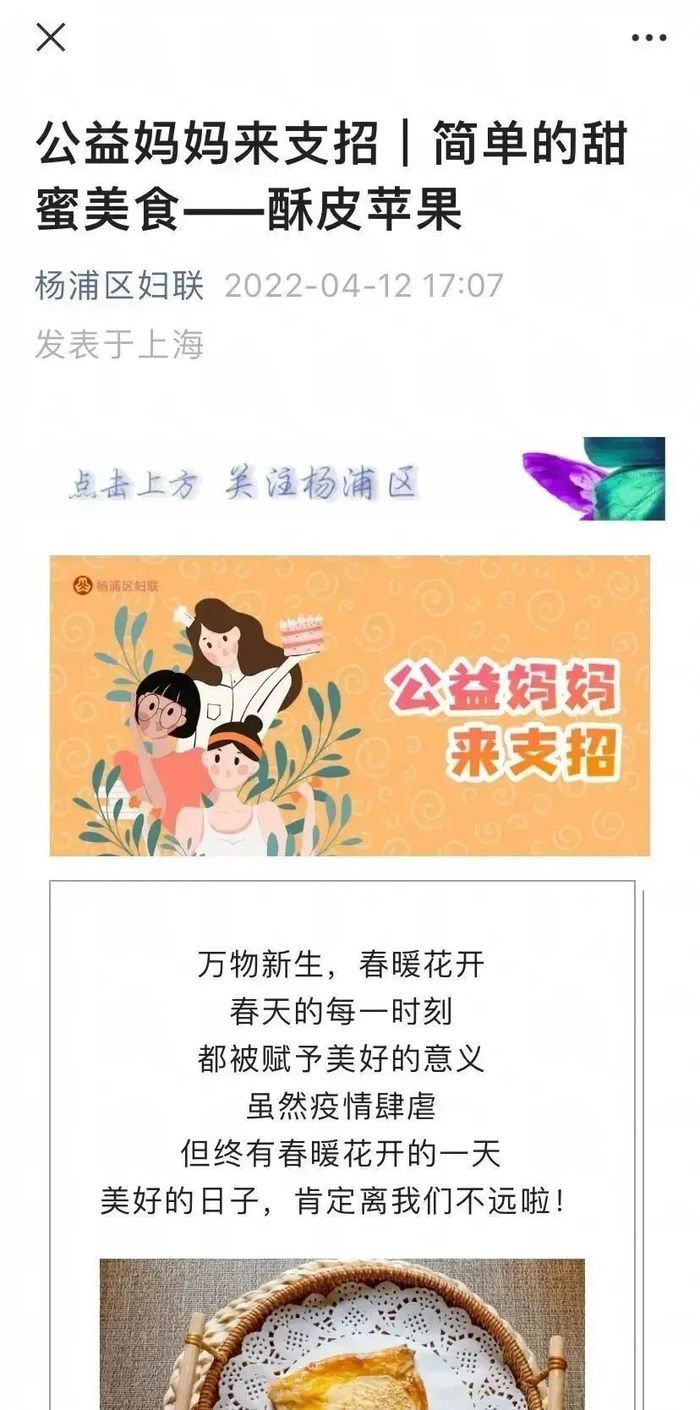Open the three-dot overflow menu

pos(648,38)
